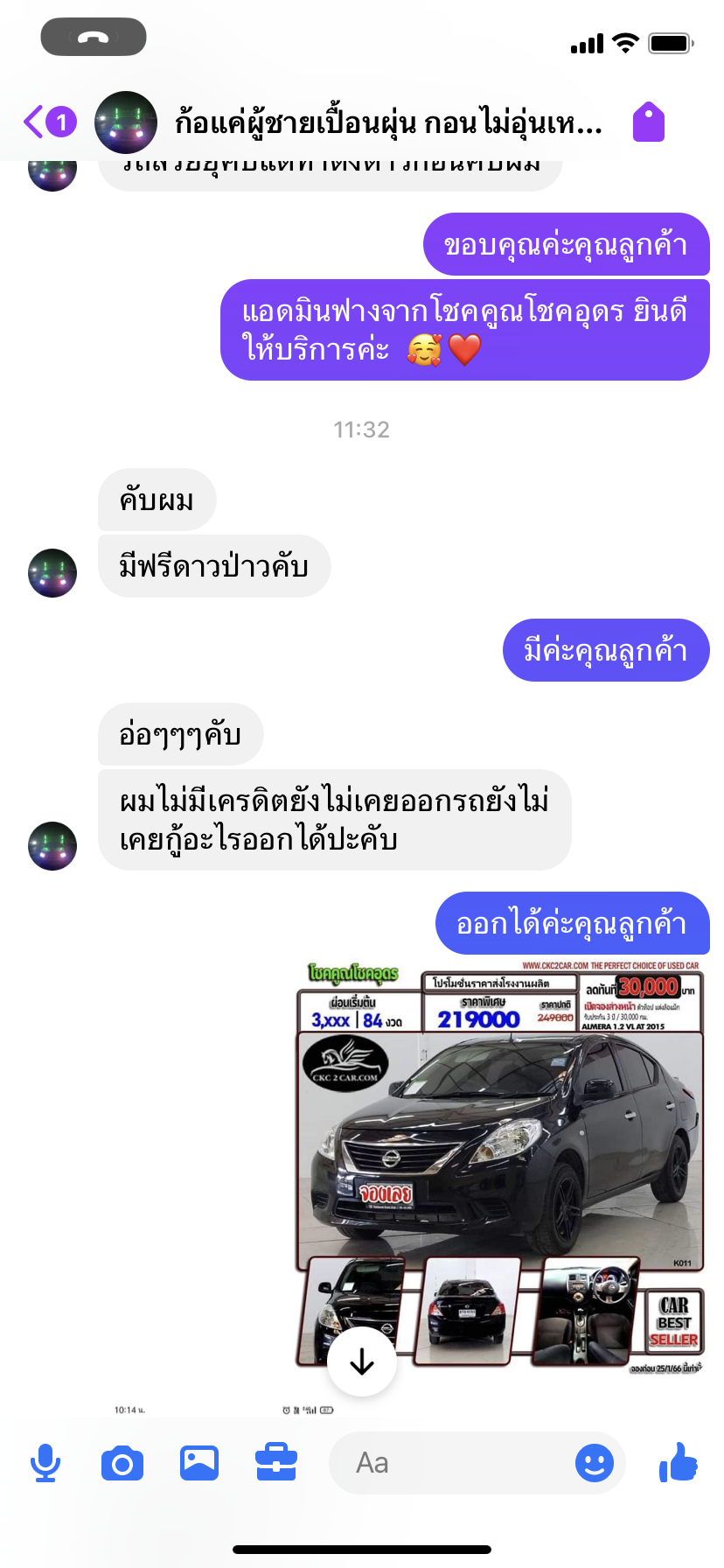The image size is (724, 1568).
Task: Return to the ongoing call pill
Action: pos(94,37)
